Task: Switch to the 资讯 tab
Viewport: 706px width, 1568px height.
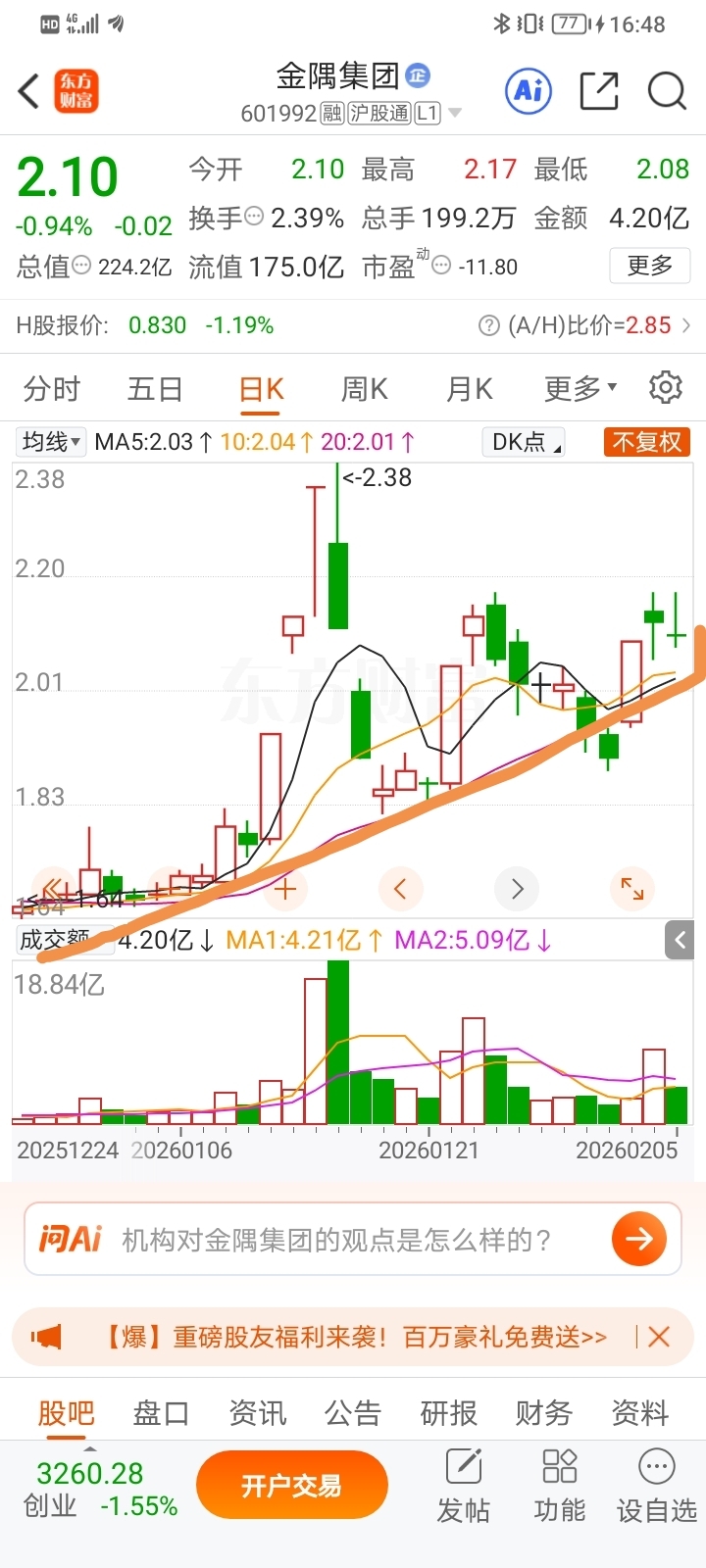Action: click(x=257, y=1413)
